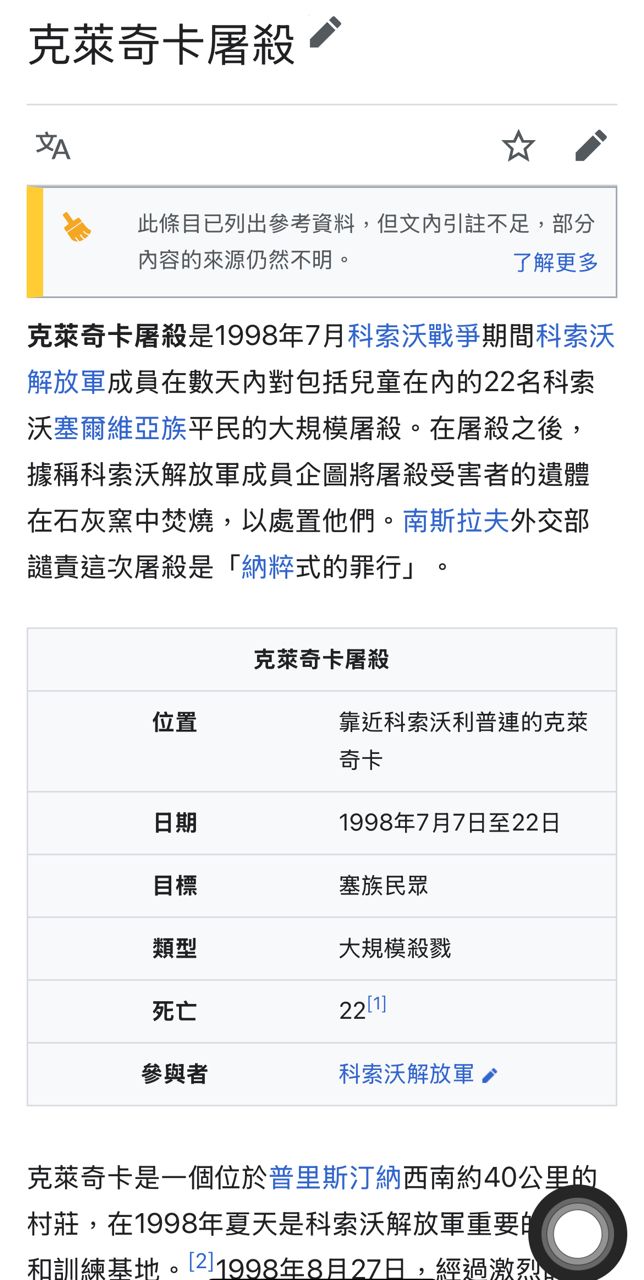The width and height of the screenshot is (644, 1280).
Task: Open the 塞爾維亞族 link
Action: (x=120, y=429)
